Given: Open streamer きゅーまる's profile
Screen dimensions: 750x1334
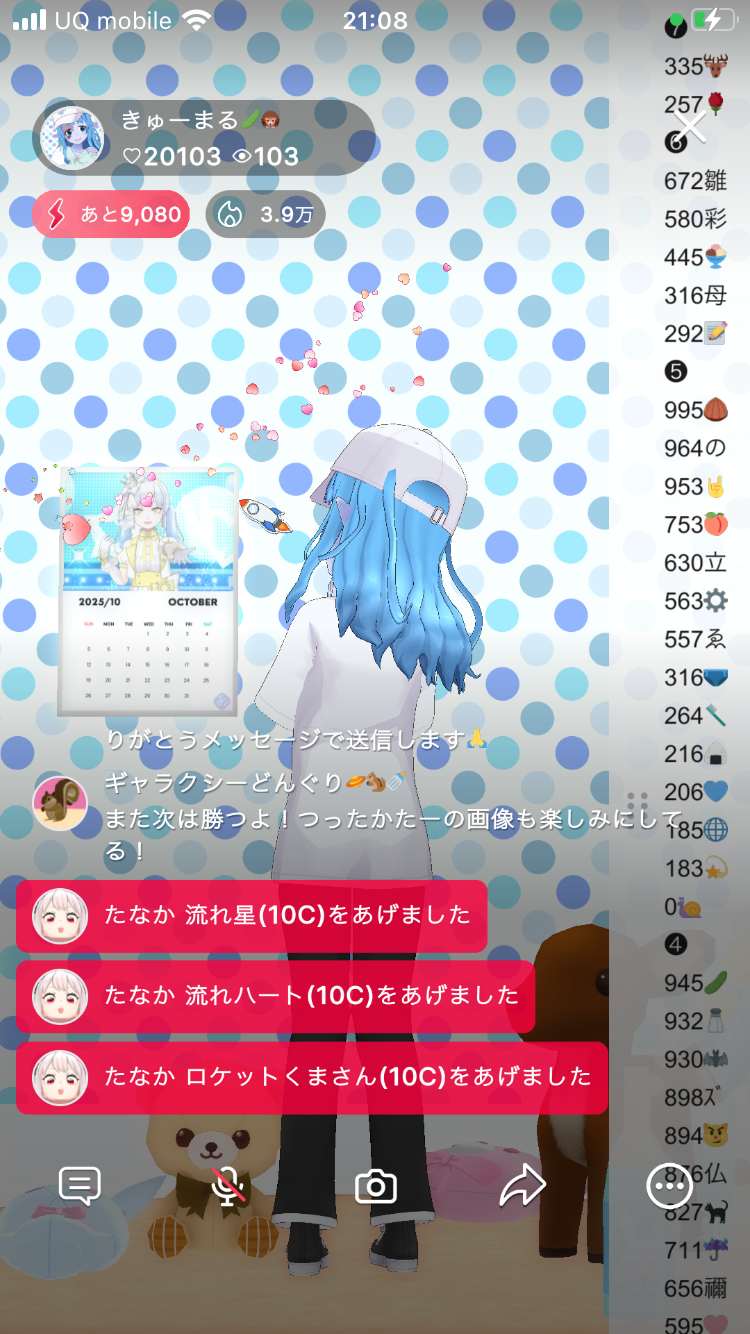Looking at the screenshot, I should pyautogui.click(x=72, y=138).
